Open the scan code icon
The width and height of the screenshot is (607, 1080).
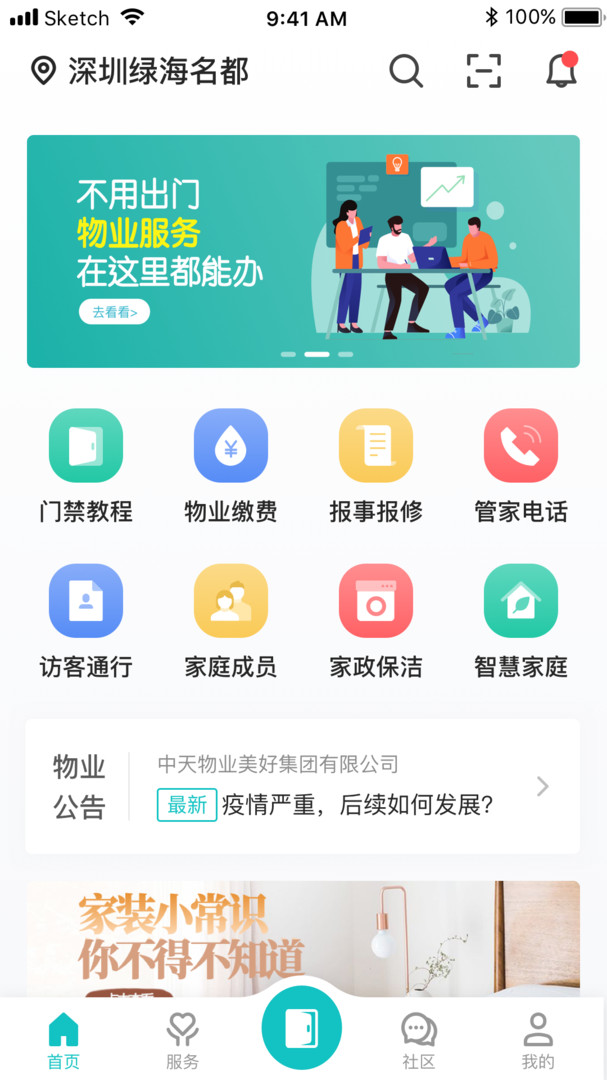[484, 71]
